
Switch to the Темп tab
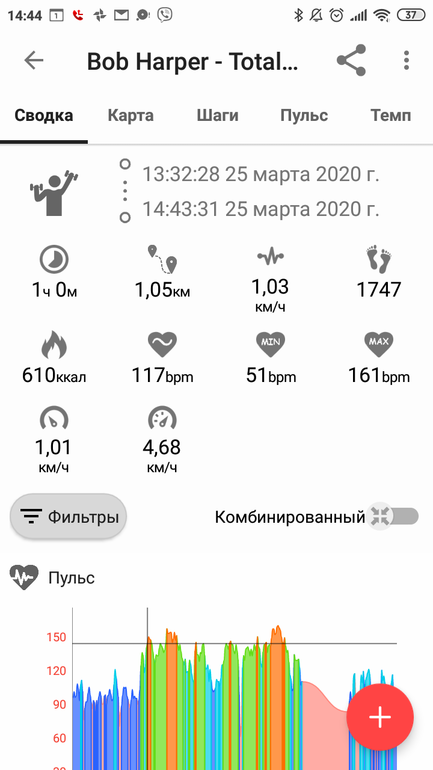[x=391, y=116]
